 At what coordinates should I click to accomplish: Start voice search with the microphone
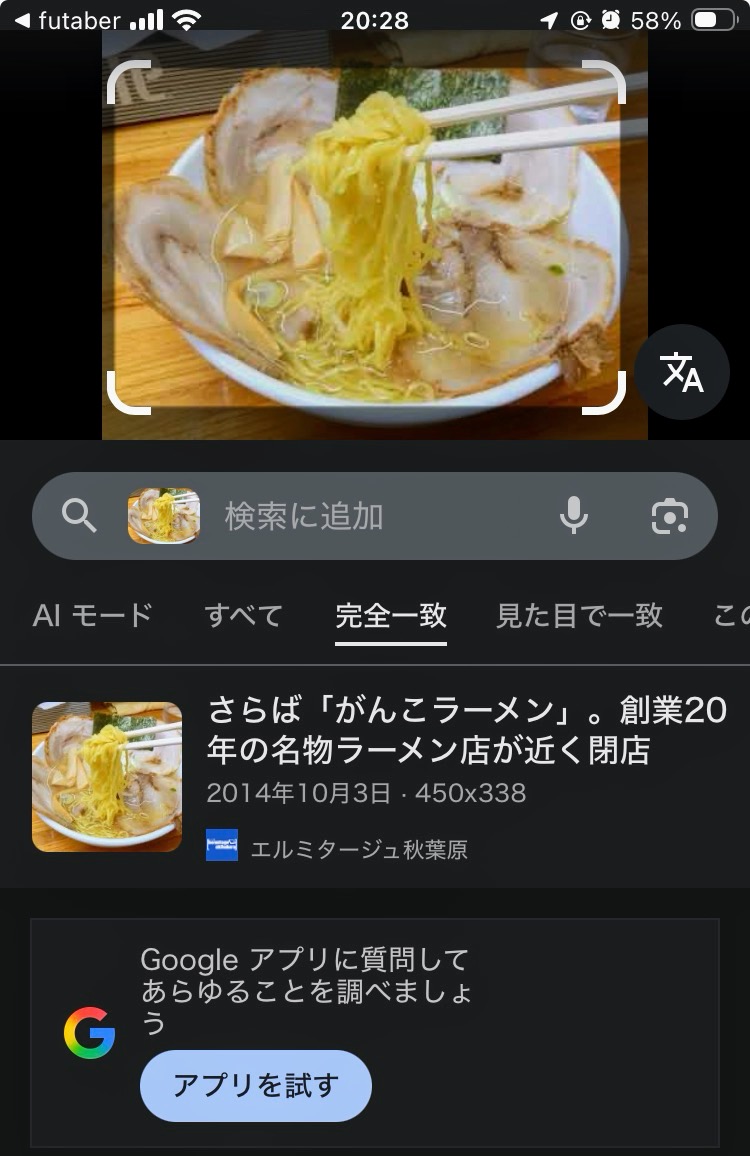573,516
